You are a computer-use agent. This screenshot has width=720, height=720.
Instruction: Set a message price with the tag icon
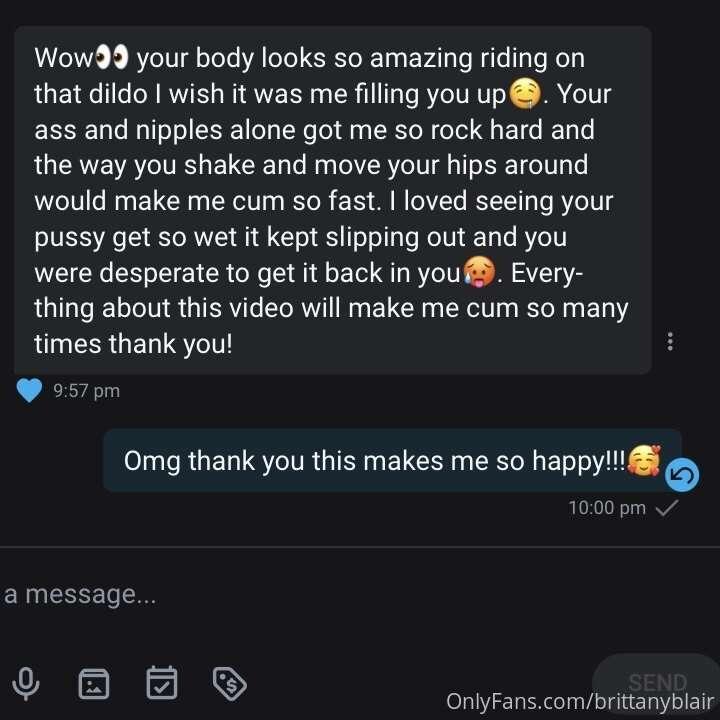click(x=230, y=684)
